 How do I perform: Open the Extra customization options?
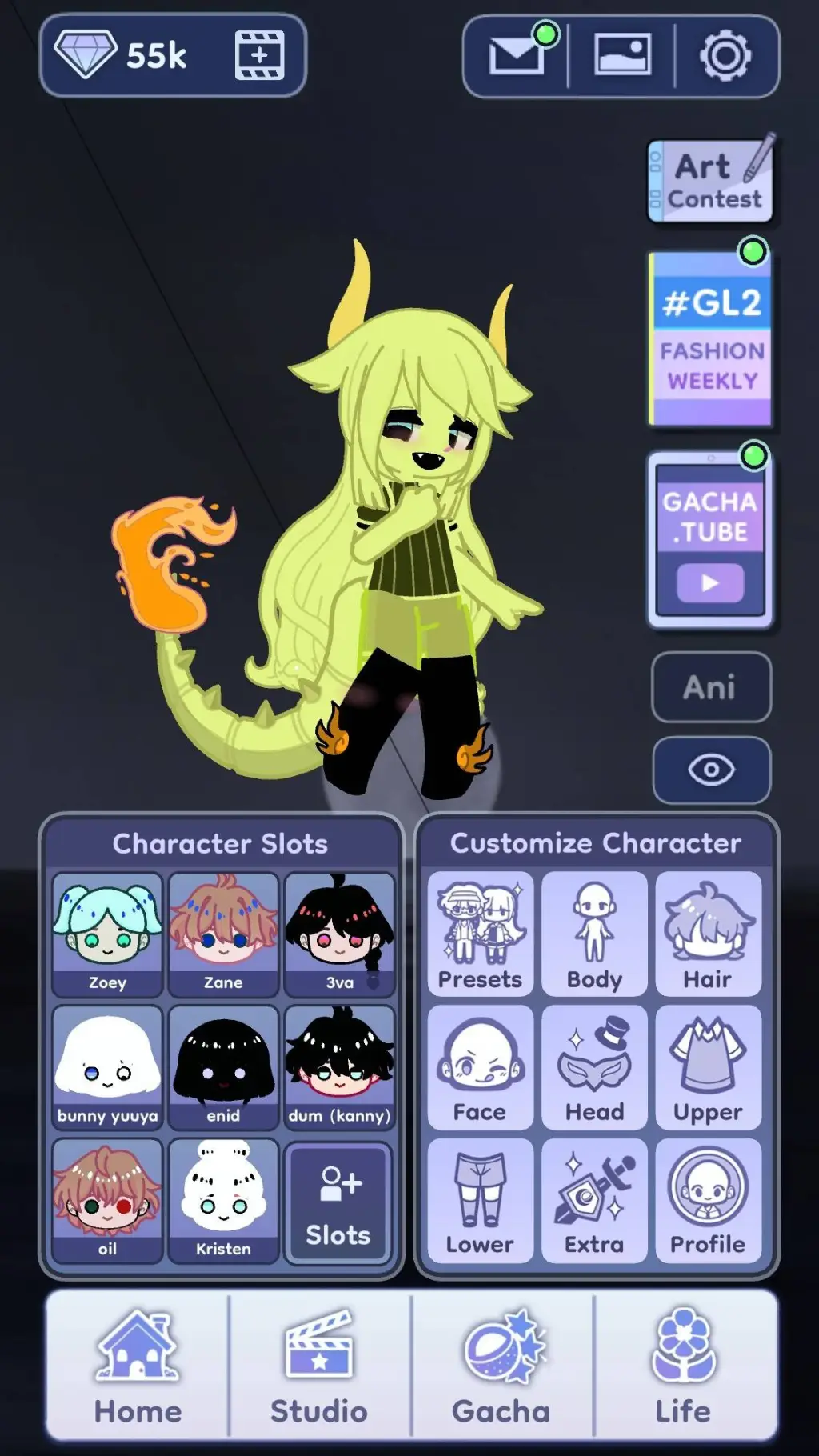(x=594, y=1201)
